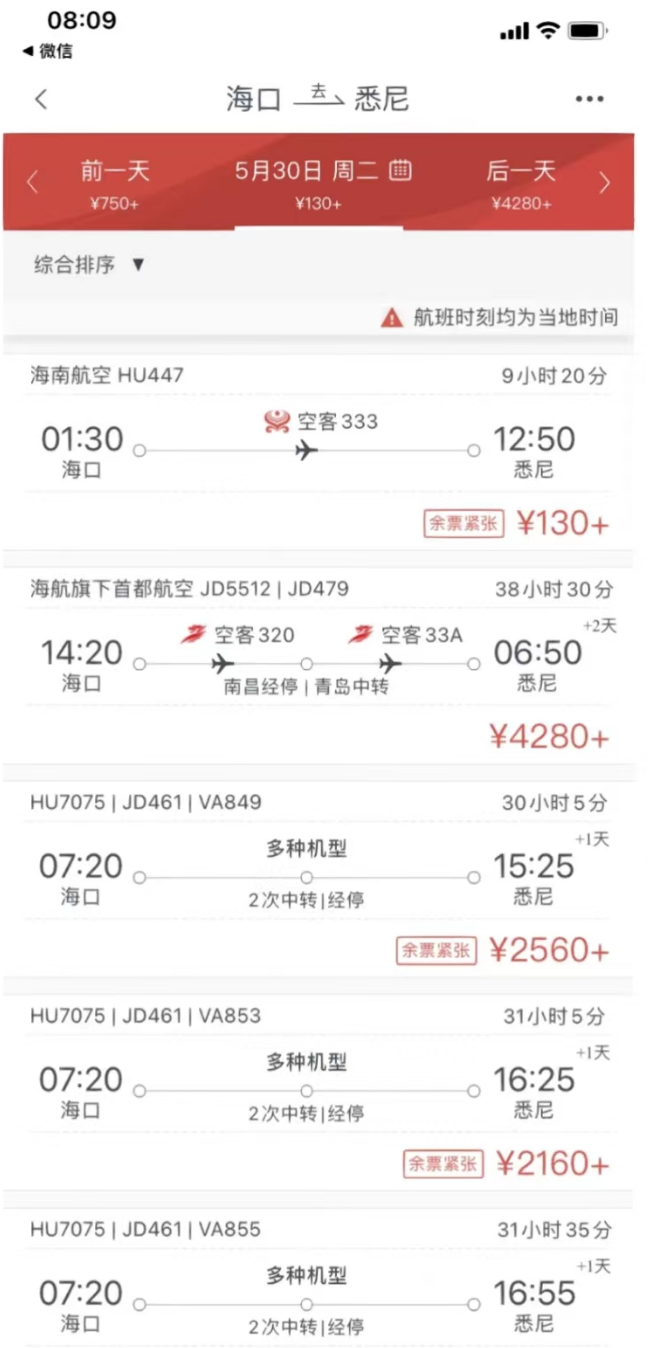Expand the 综合排序 sort dropdown
This screenshot has height=1348, width=648.
pyautogui.click(x=90, y=265)
